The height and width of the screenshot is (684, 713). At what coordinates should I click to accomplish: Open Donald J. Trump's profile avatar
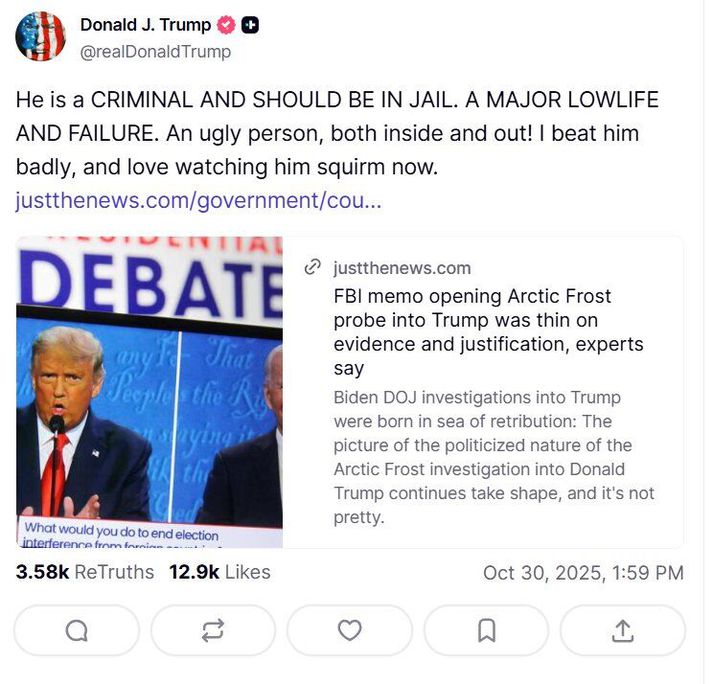tap(40, 37)
